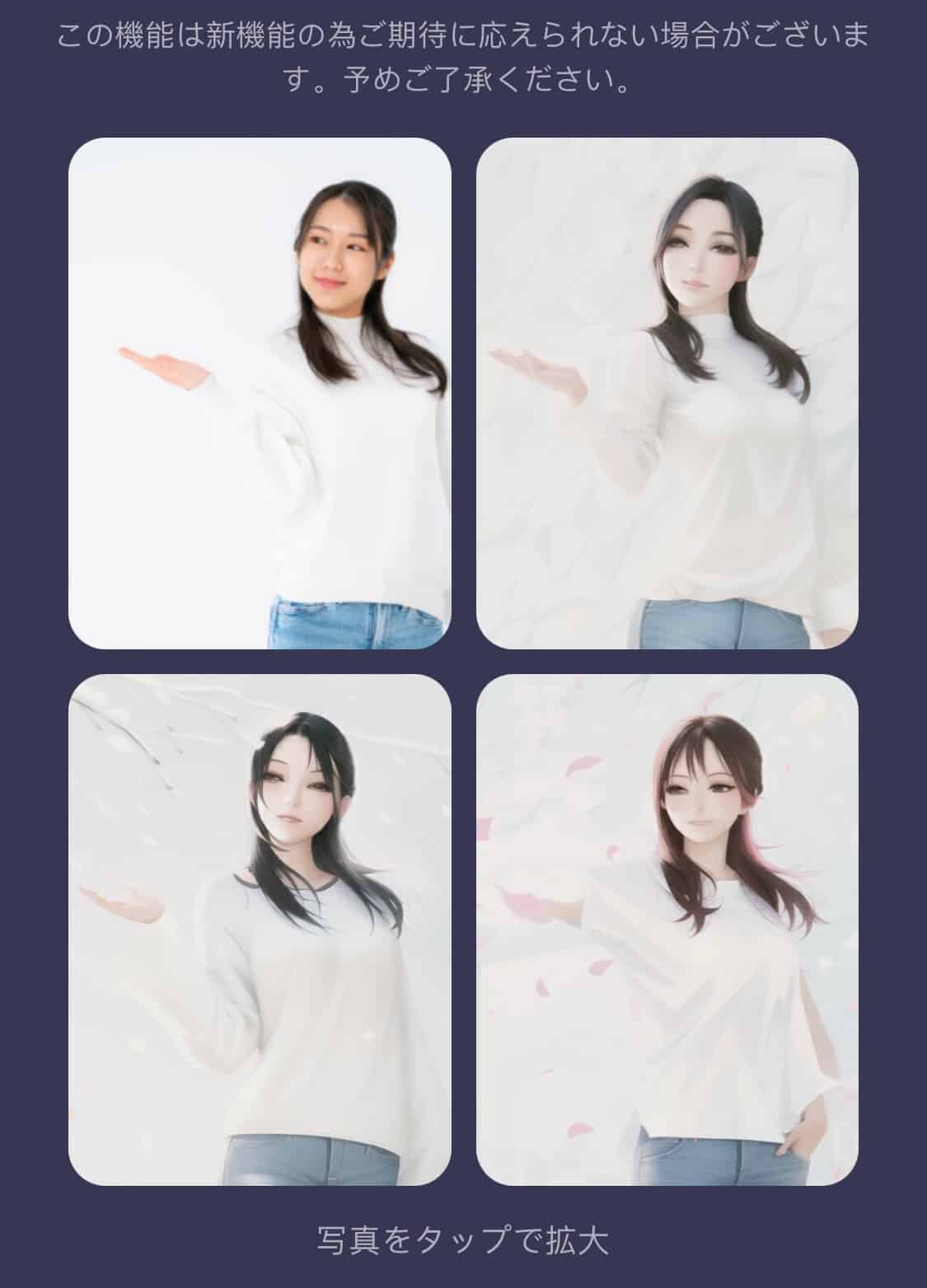The image size is (927, 1288).
Task: Open the illustrated image with pink petals
Action: click(667, 930)
